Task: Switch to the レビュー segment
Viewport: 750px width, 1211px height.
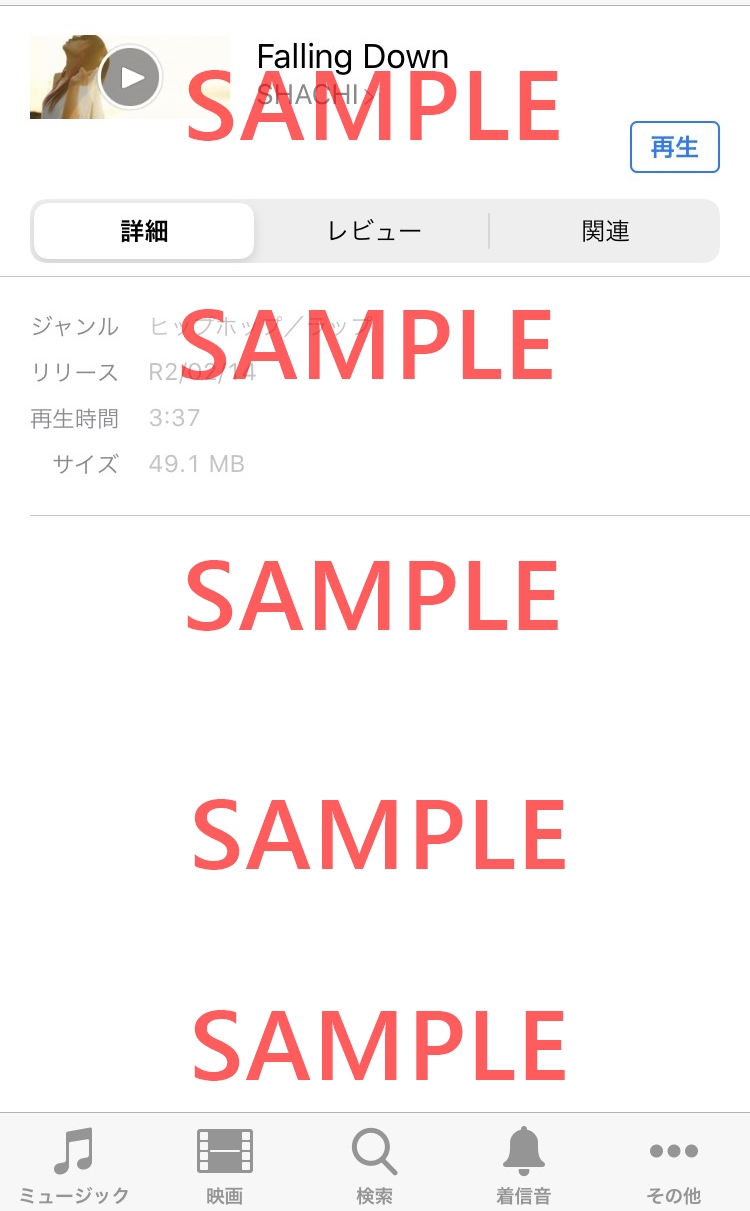Action: (374, 231)
